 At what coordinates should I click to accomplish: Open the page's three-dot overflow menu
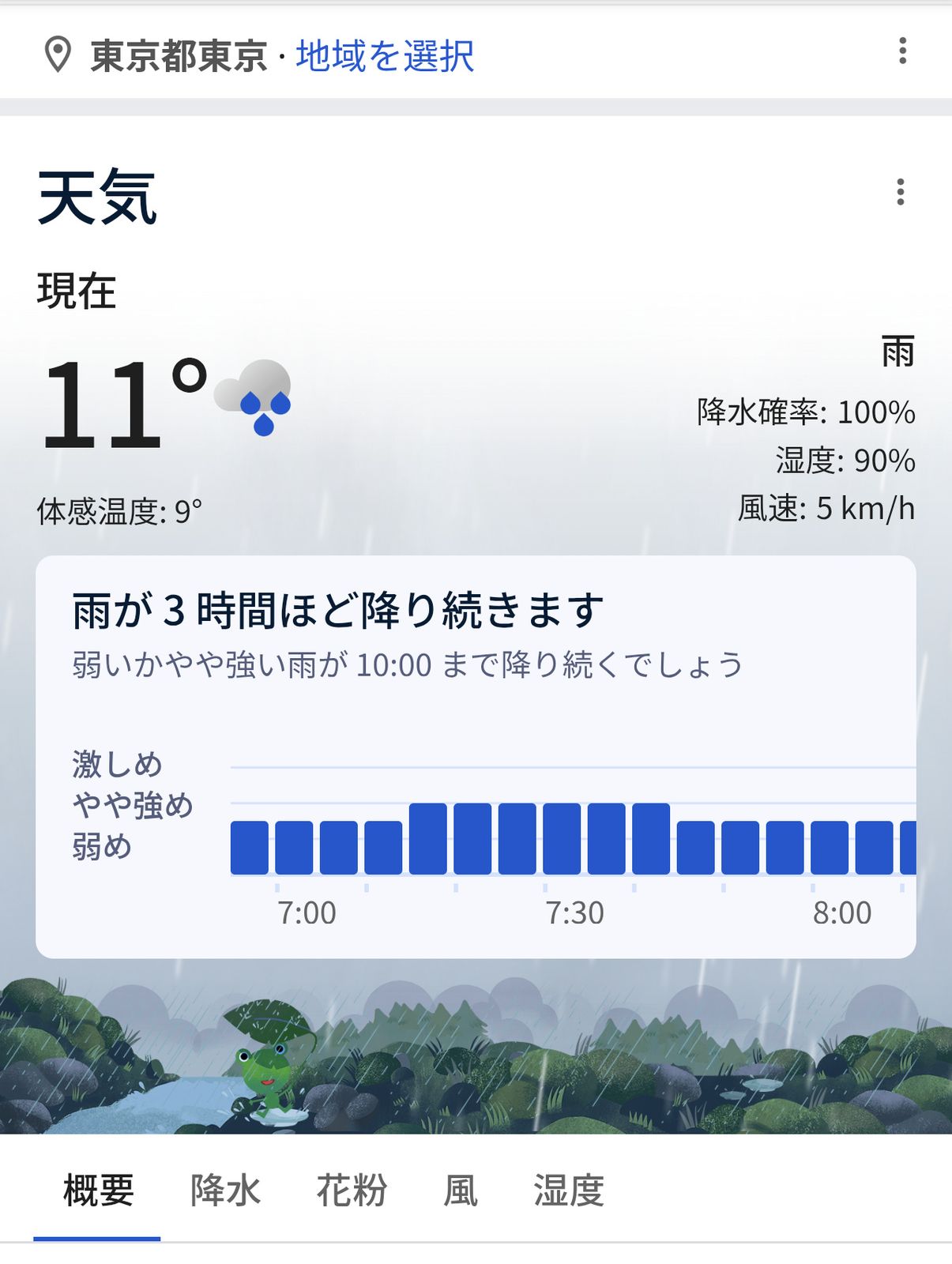(902, 52)
